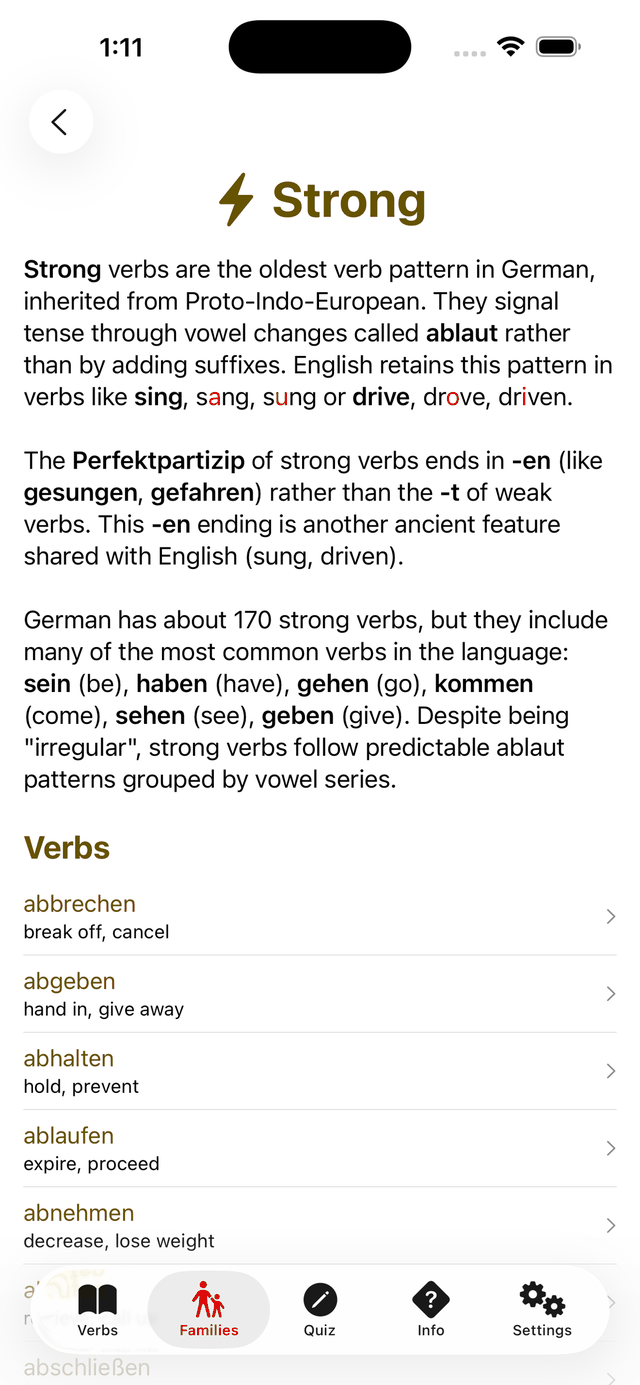Open the abgeben verb entry
Viewport: 640px width, 1385px height.
320,994
